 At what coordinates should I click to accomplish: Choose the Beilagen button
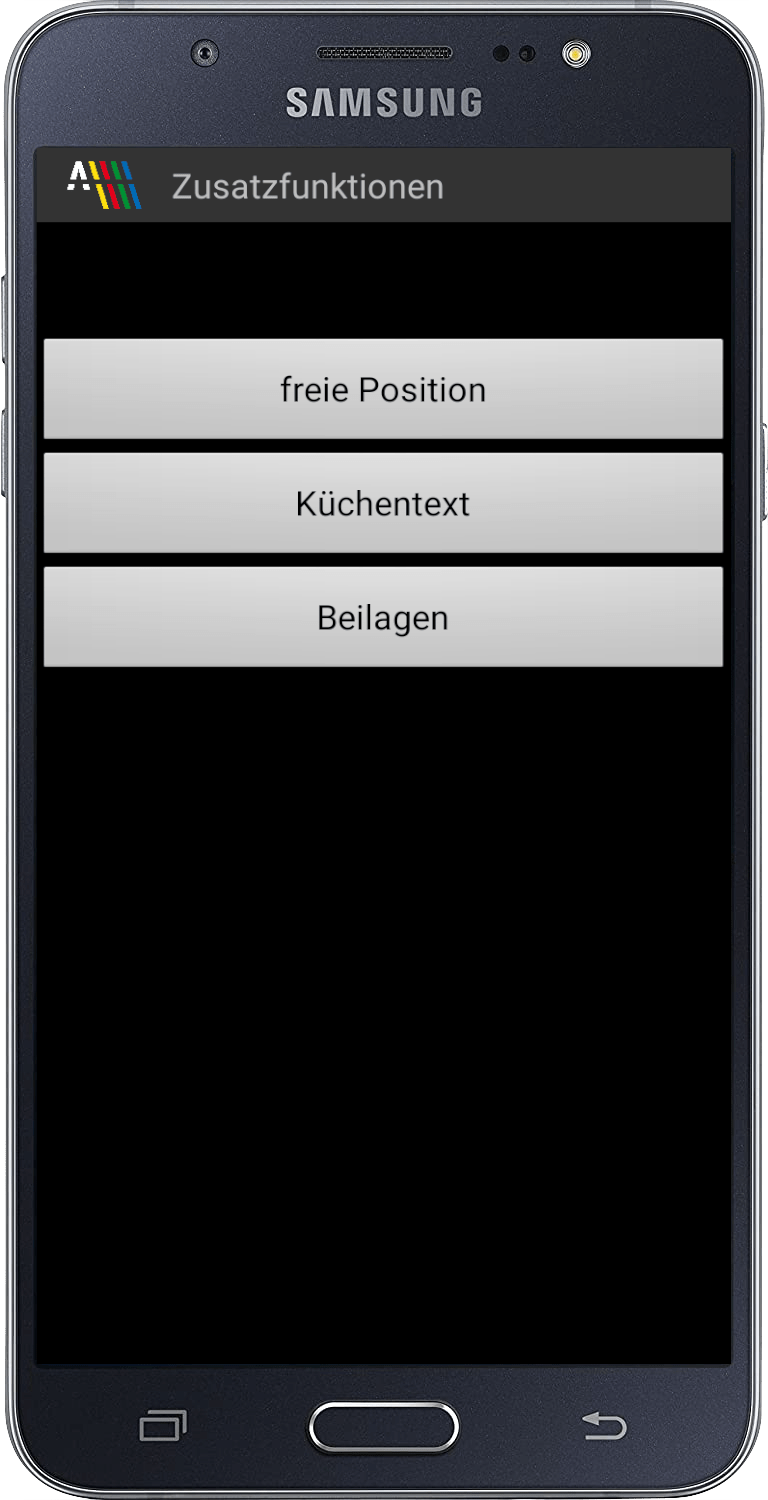point(383,617)
